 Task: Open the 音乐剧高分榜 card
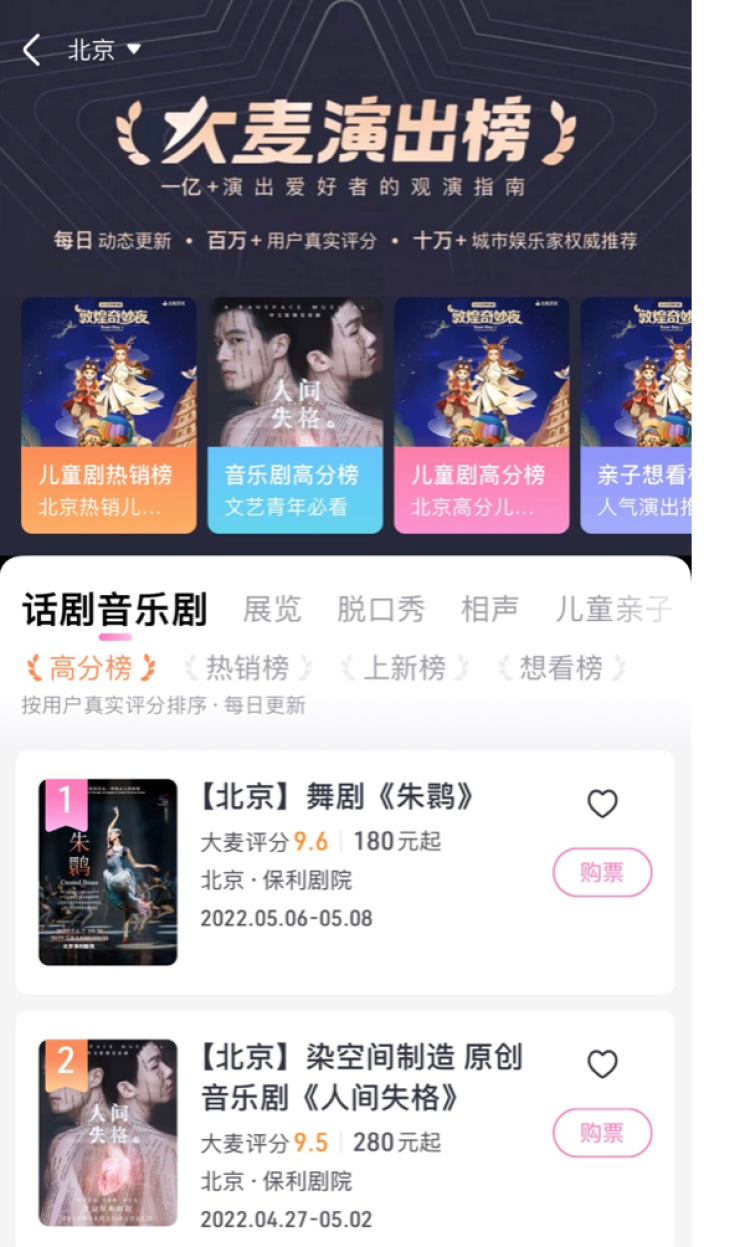click(x=295, y=415)
